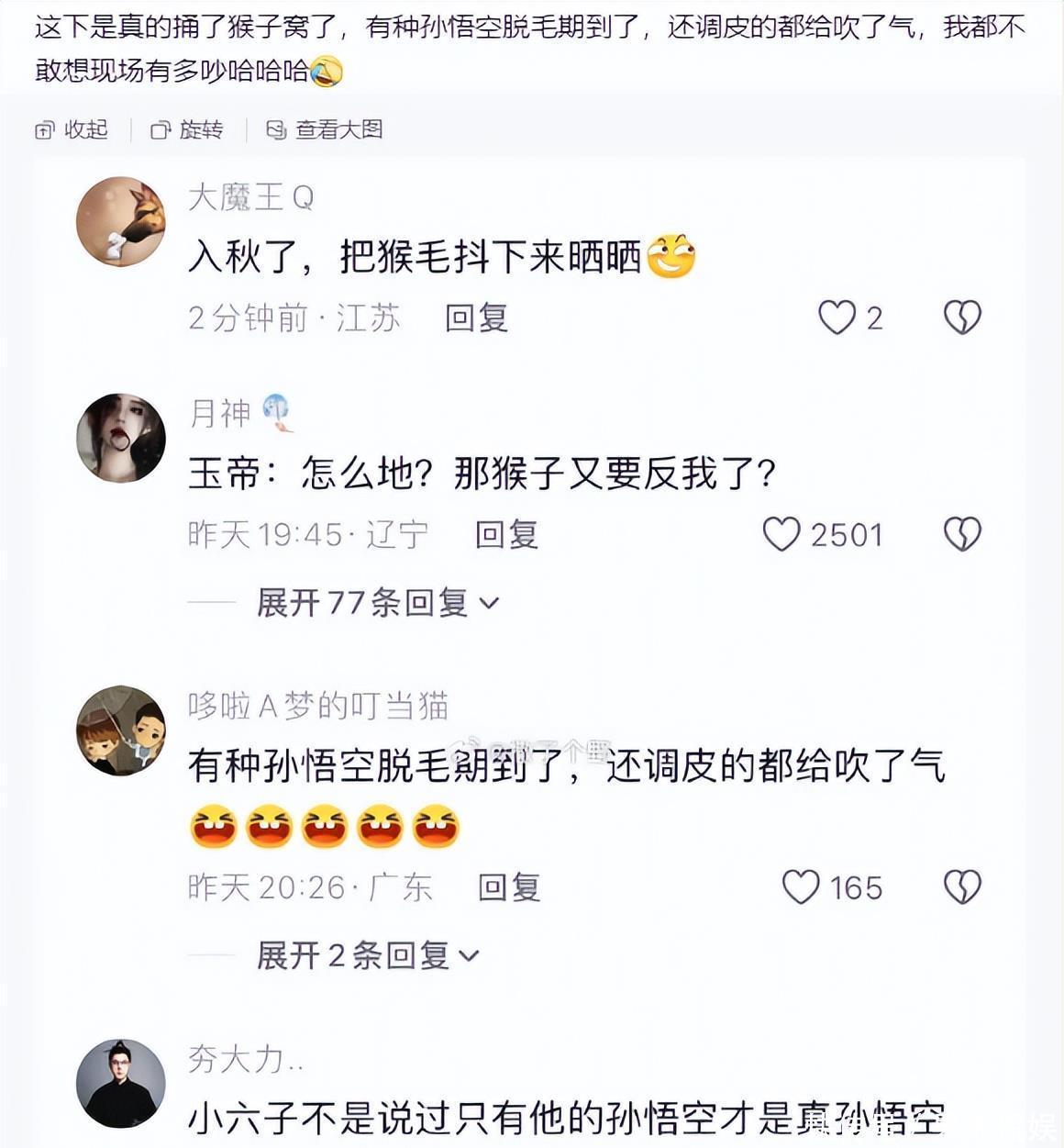Rotate the expanded image with 旋转
The image size is (1064, 1148).
pos(187,130)
